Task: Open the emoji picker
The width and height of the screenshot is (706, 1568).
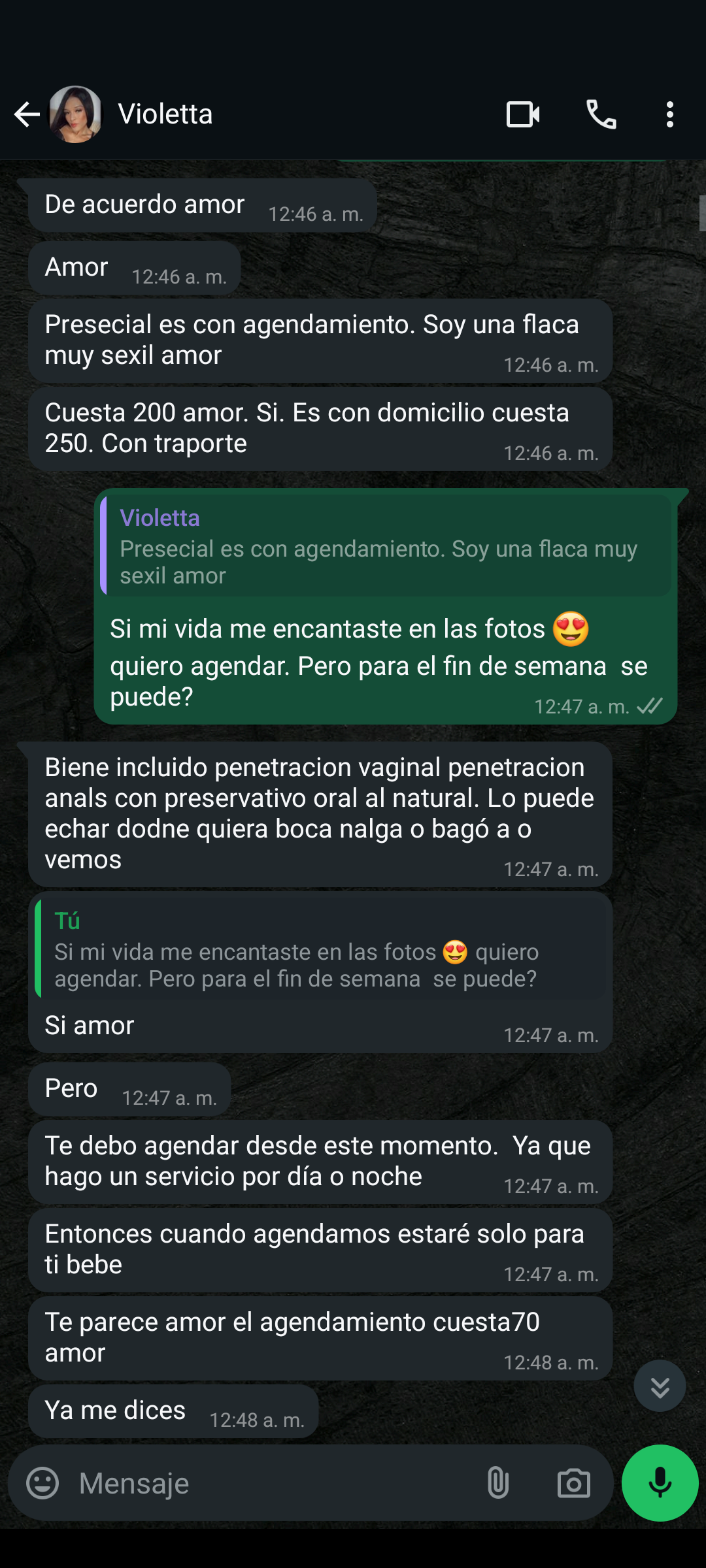Action: (42, 1482)
